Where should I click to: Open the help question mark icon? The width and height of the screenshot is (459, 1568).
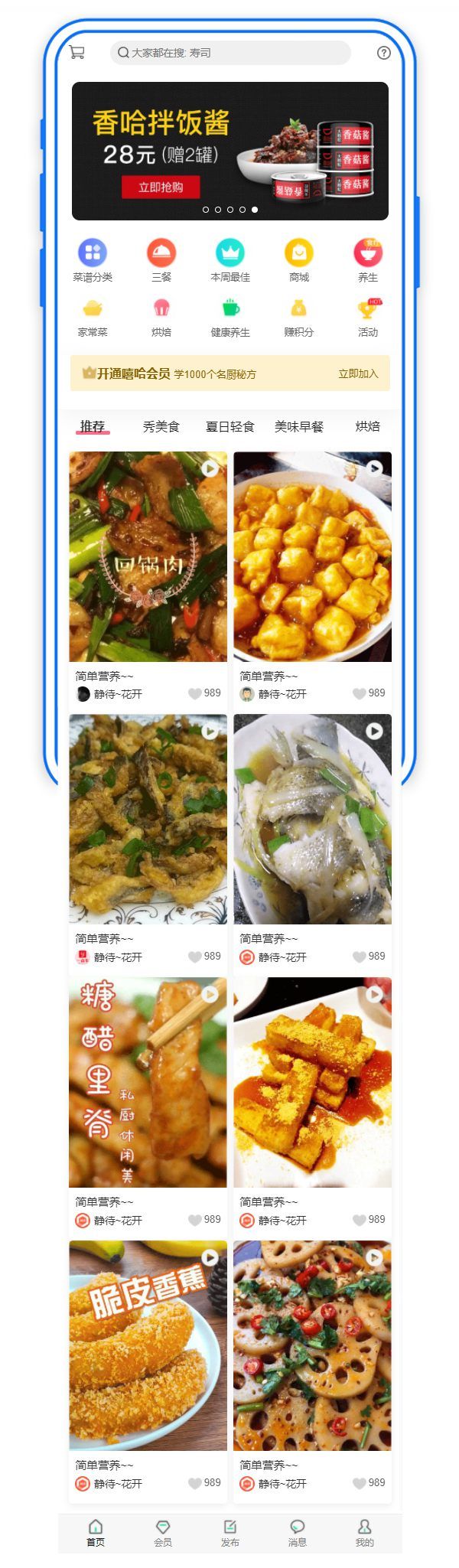tap(384, 53)
